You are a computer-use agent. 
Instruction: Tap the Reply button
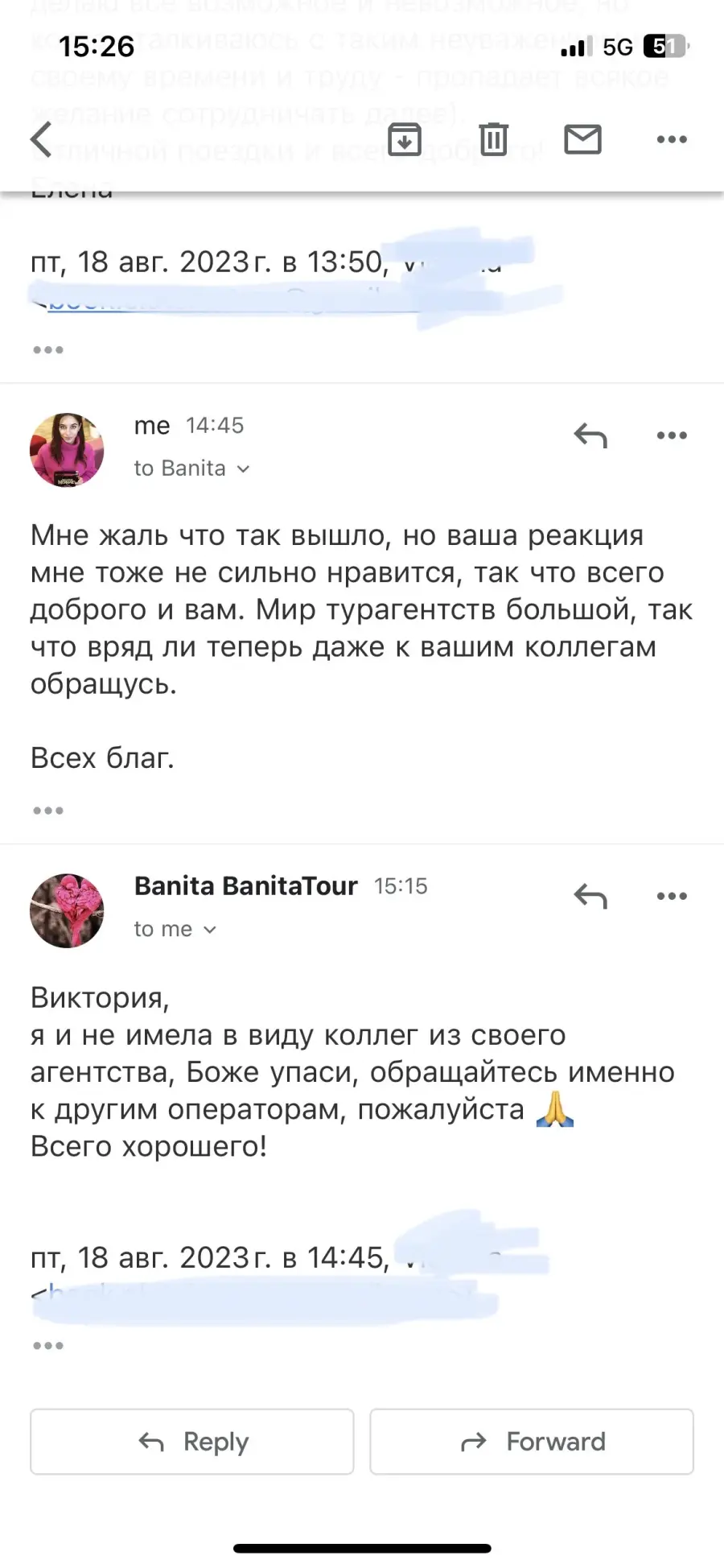[x=192, y=1442]
